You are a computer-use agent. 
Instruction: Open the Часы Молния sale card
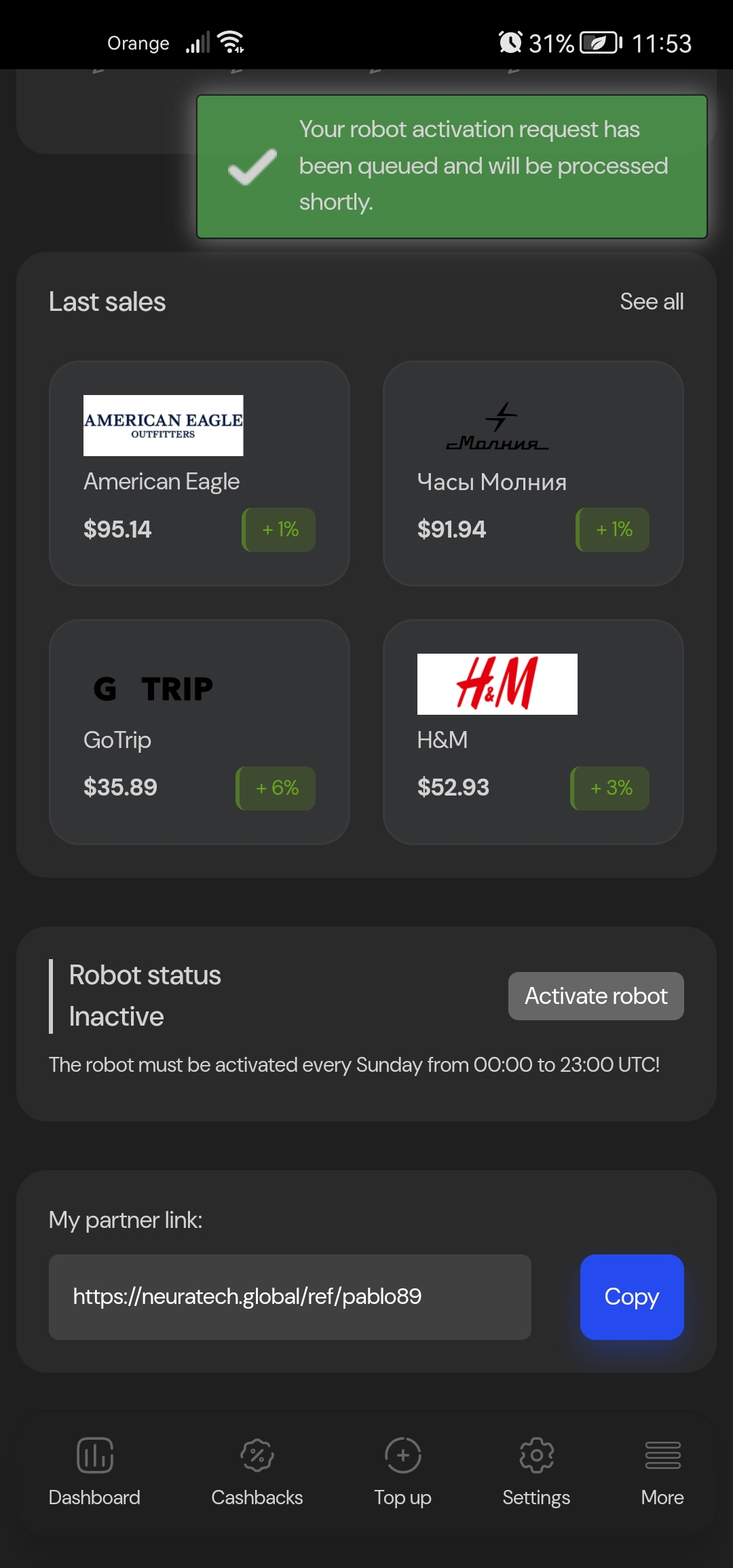point(533,473)
